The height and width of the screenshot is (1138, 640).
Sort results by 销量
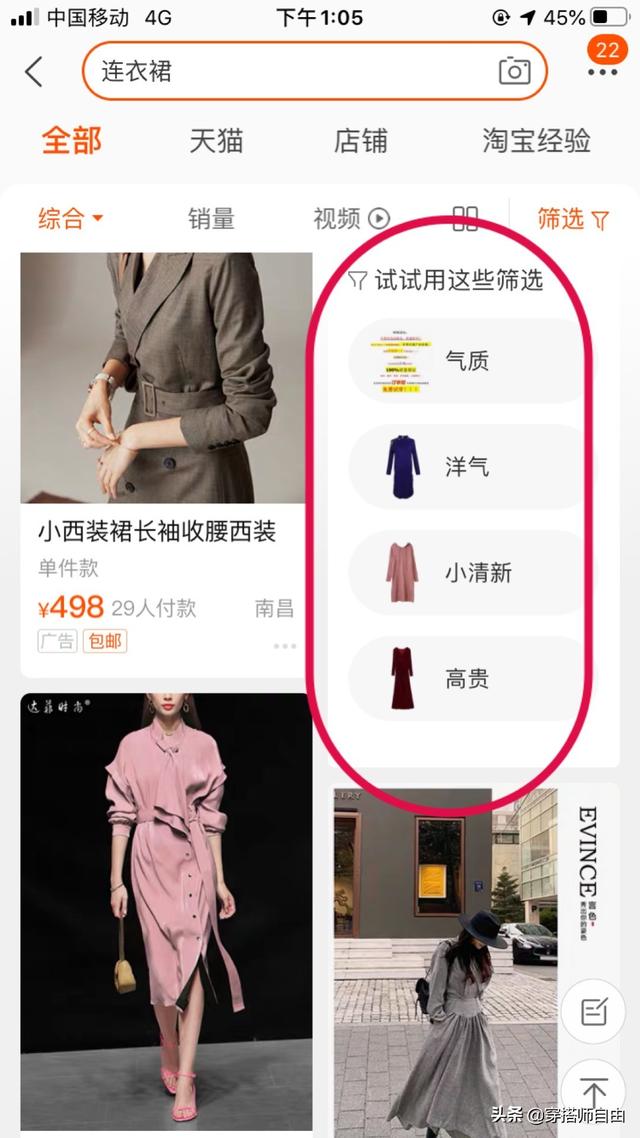coord(211,219)
